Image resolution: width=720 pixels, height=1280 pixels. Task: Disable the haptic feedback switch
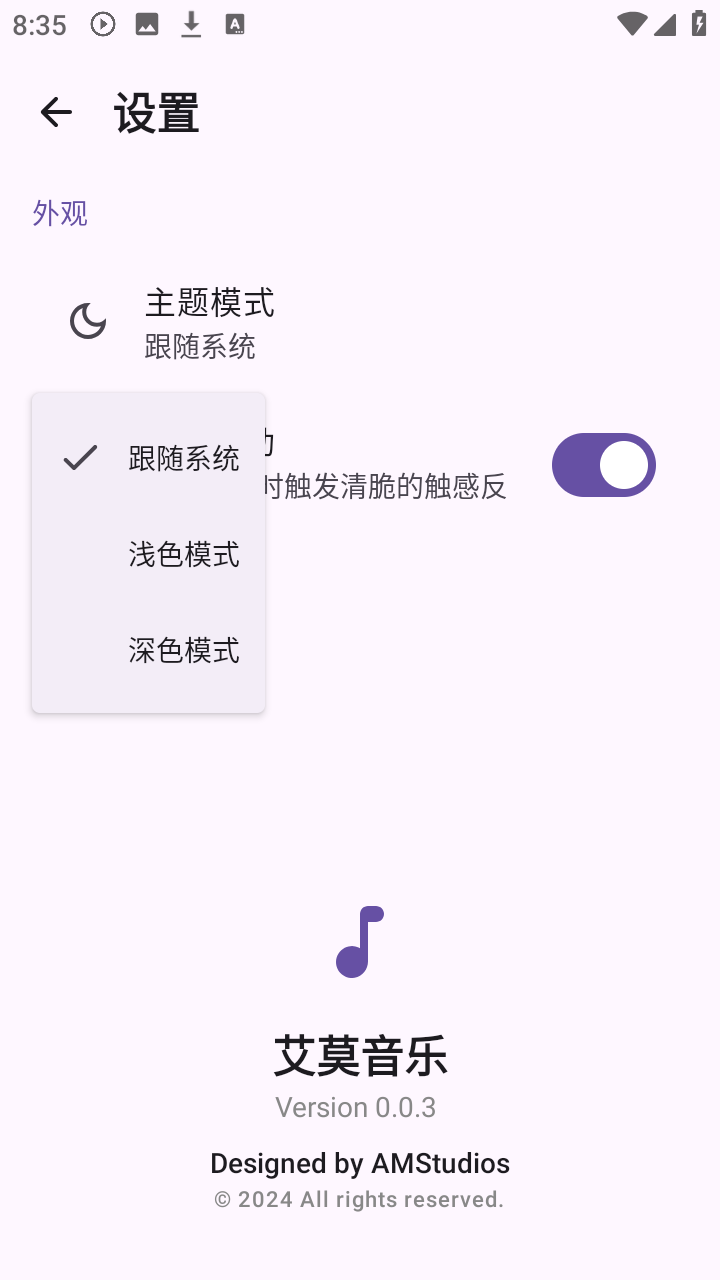coord(604,465)
